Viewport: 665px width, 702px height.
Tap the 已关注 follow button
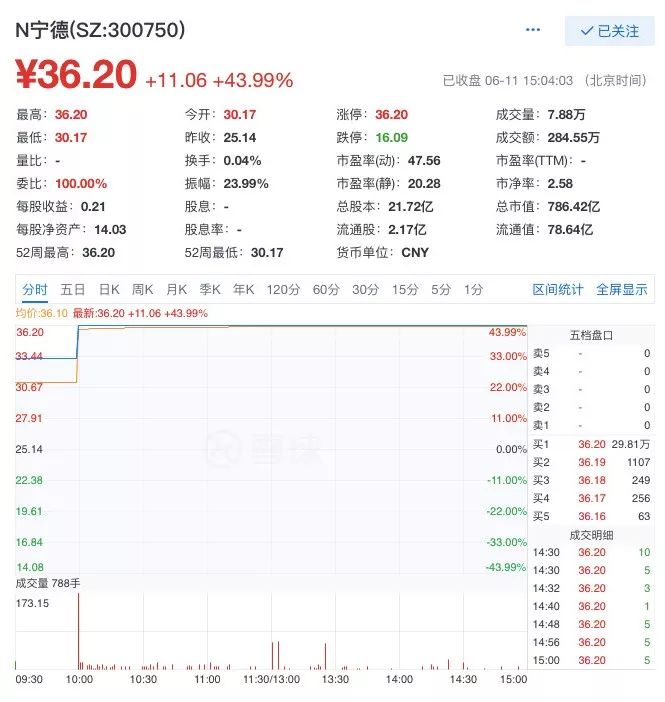tap(609, 31)
